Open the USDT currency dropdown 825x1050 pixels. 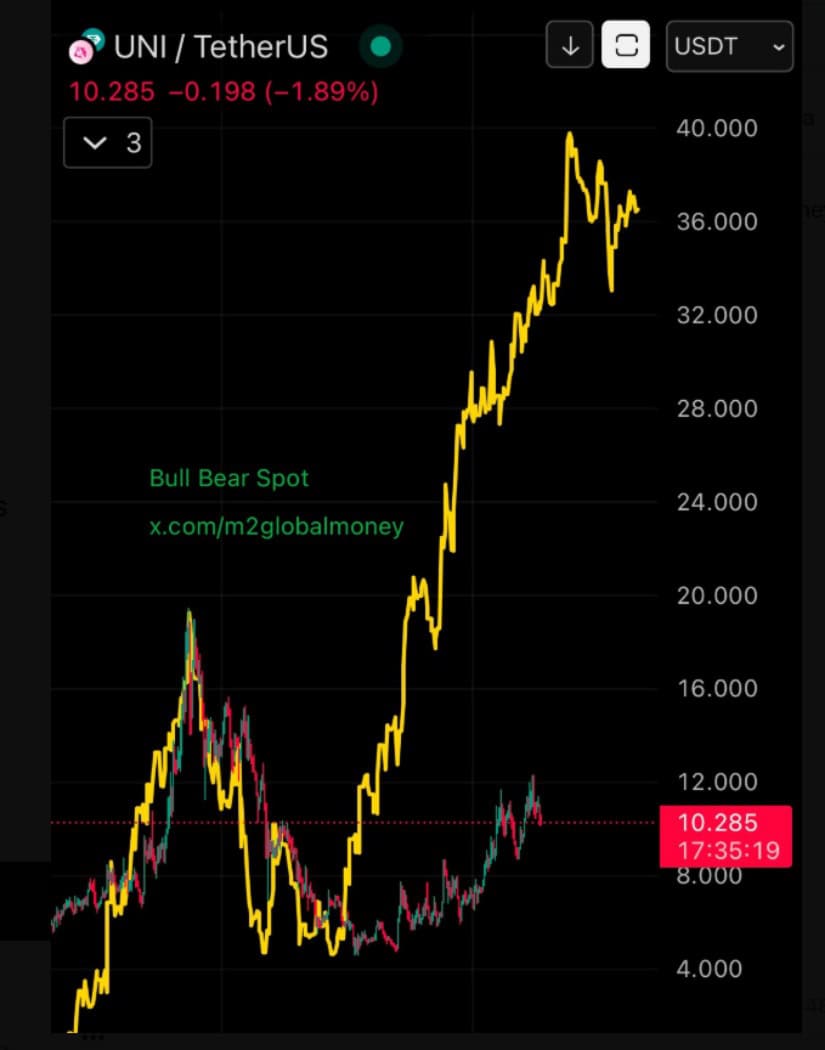(729, 47)
